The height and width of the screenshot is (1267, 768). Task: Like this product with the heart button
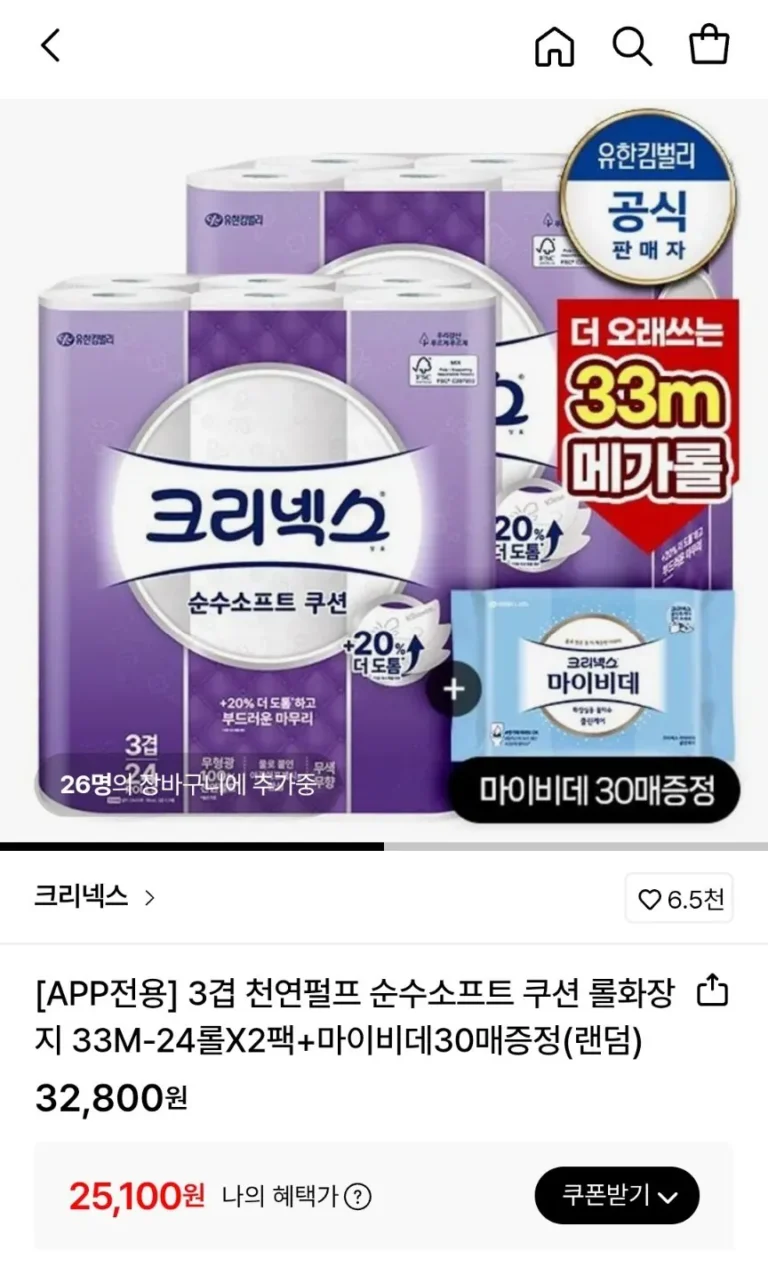click(679, 899)
